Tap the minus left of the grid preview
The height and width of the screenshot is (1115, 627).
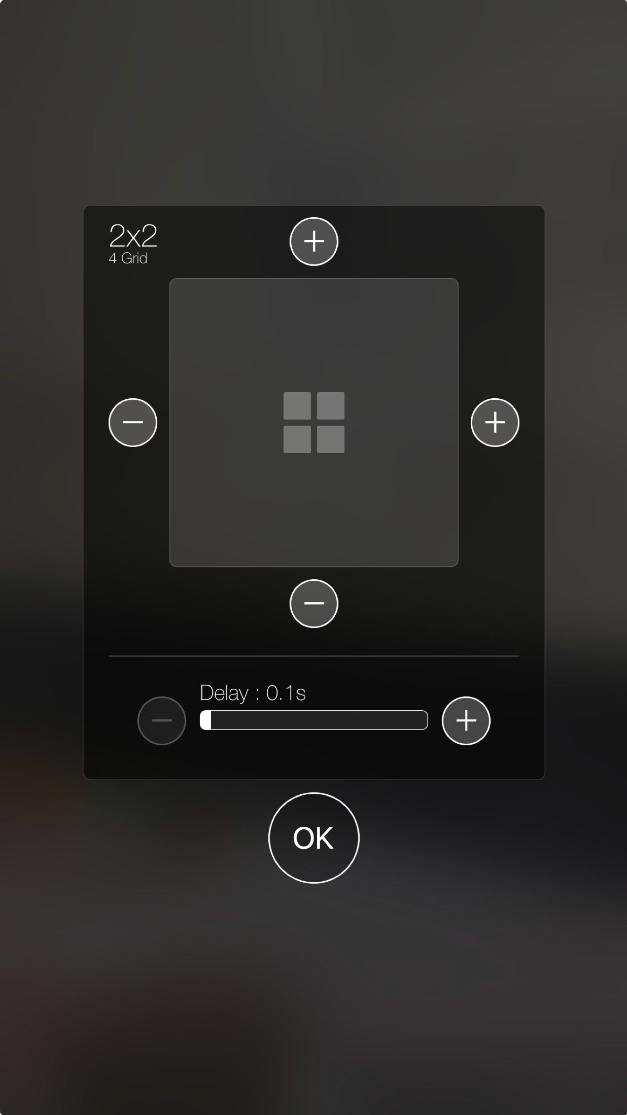pyautogui.click(x=133, y=422)
